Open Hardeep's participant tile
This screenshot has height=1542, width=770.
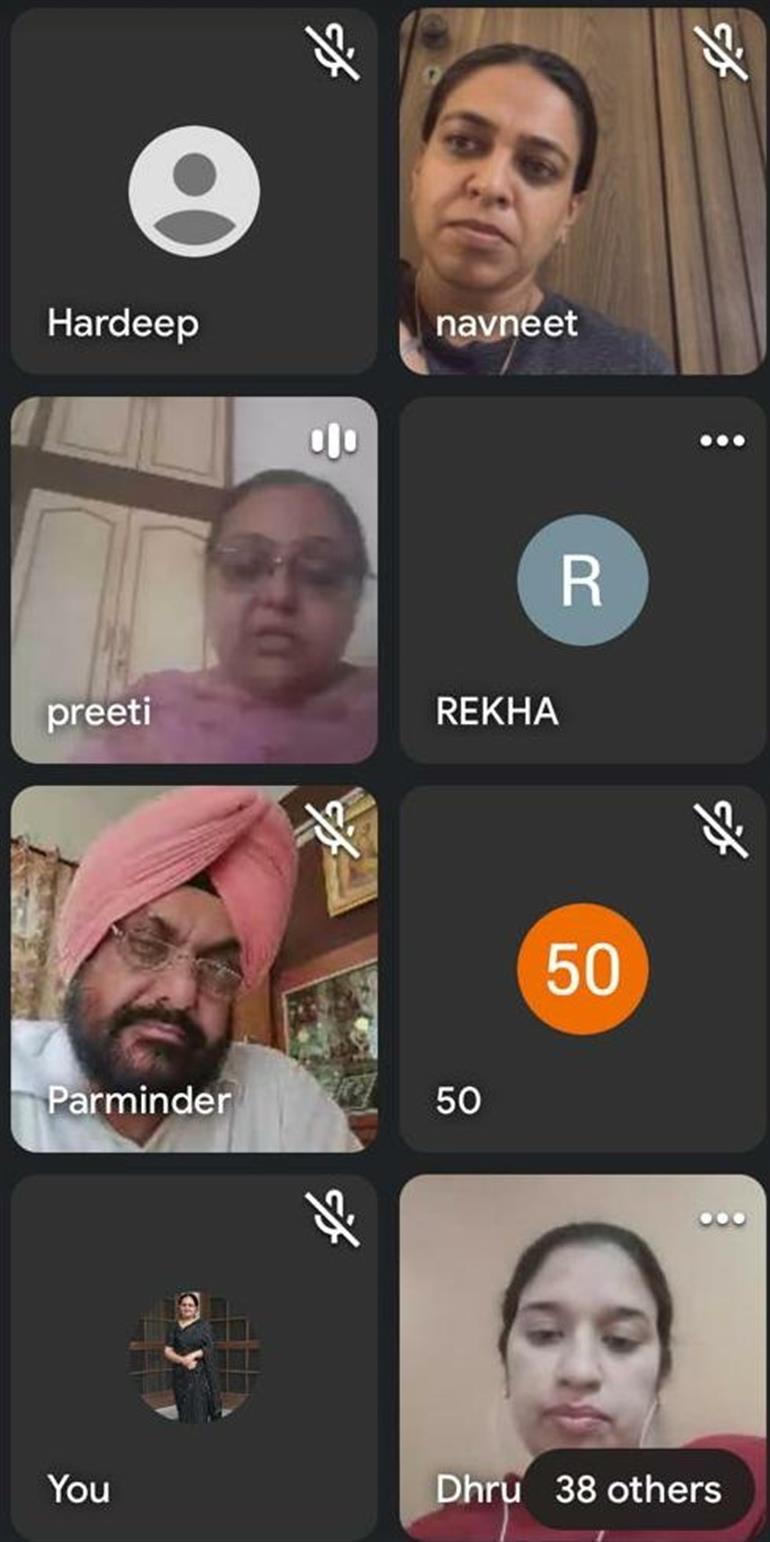tap(194, 192)
